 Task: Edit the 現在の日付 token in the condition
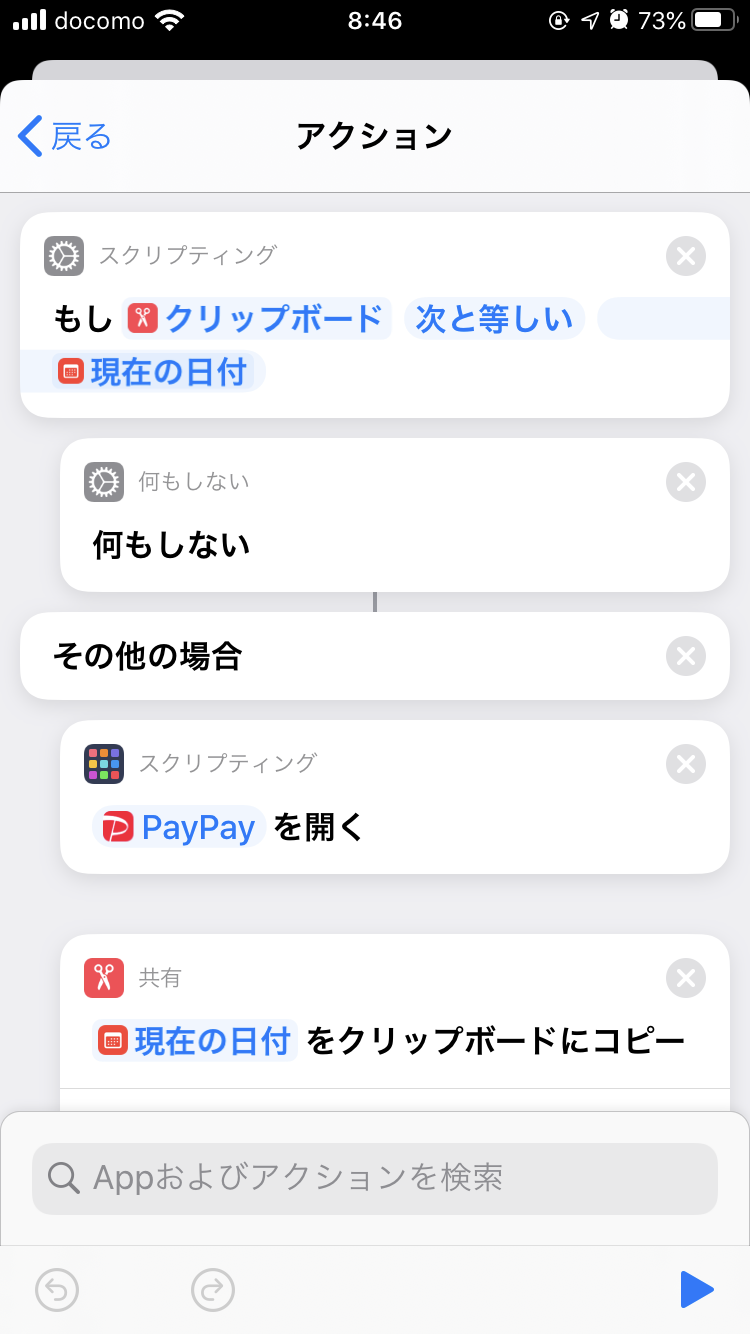click(x=158, y=372)
